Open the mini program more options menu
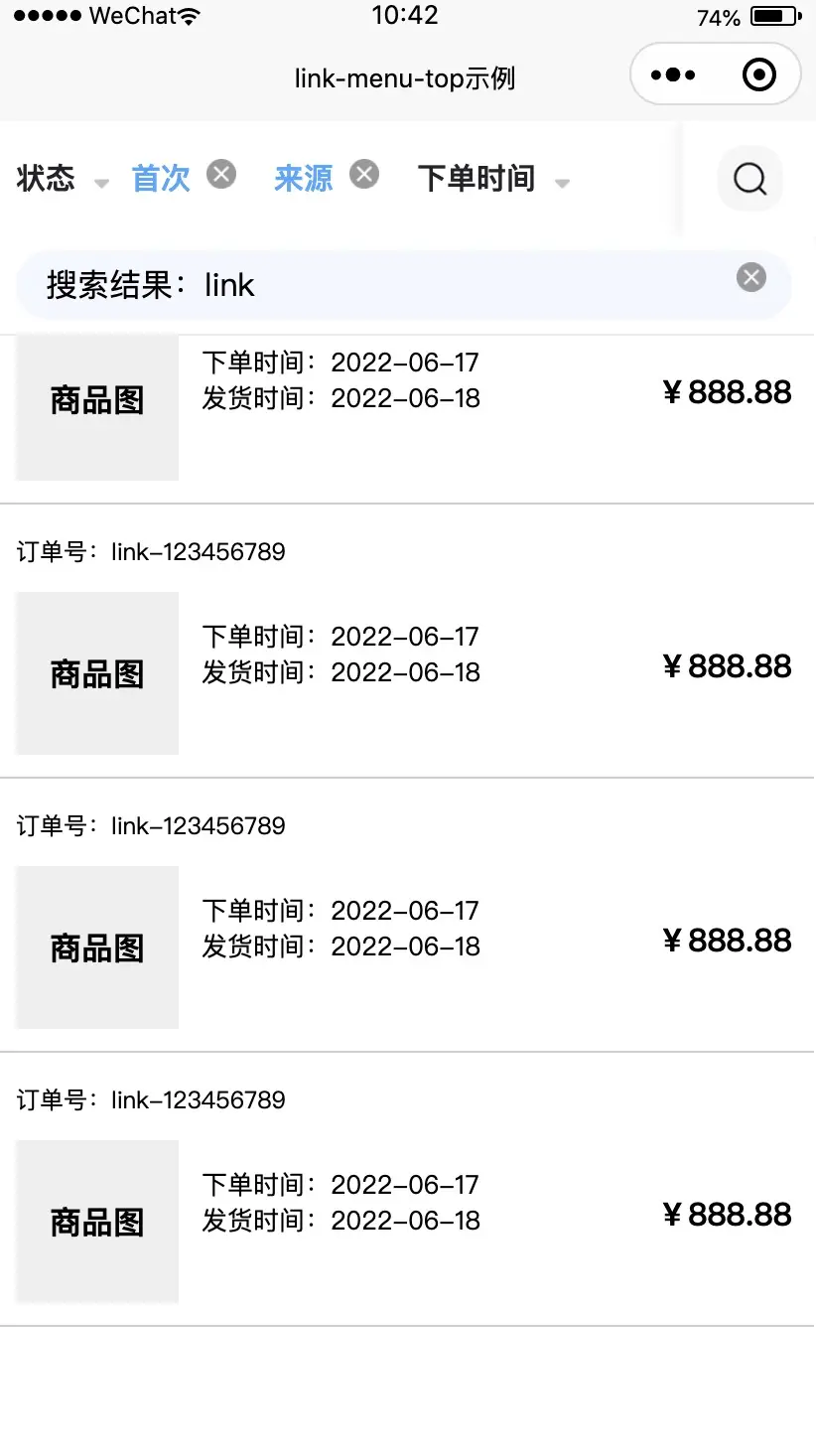 [x=673, y=74]
